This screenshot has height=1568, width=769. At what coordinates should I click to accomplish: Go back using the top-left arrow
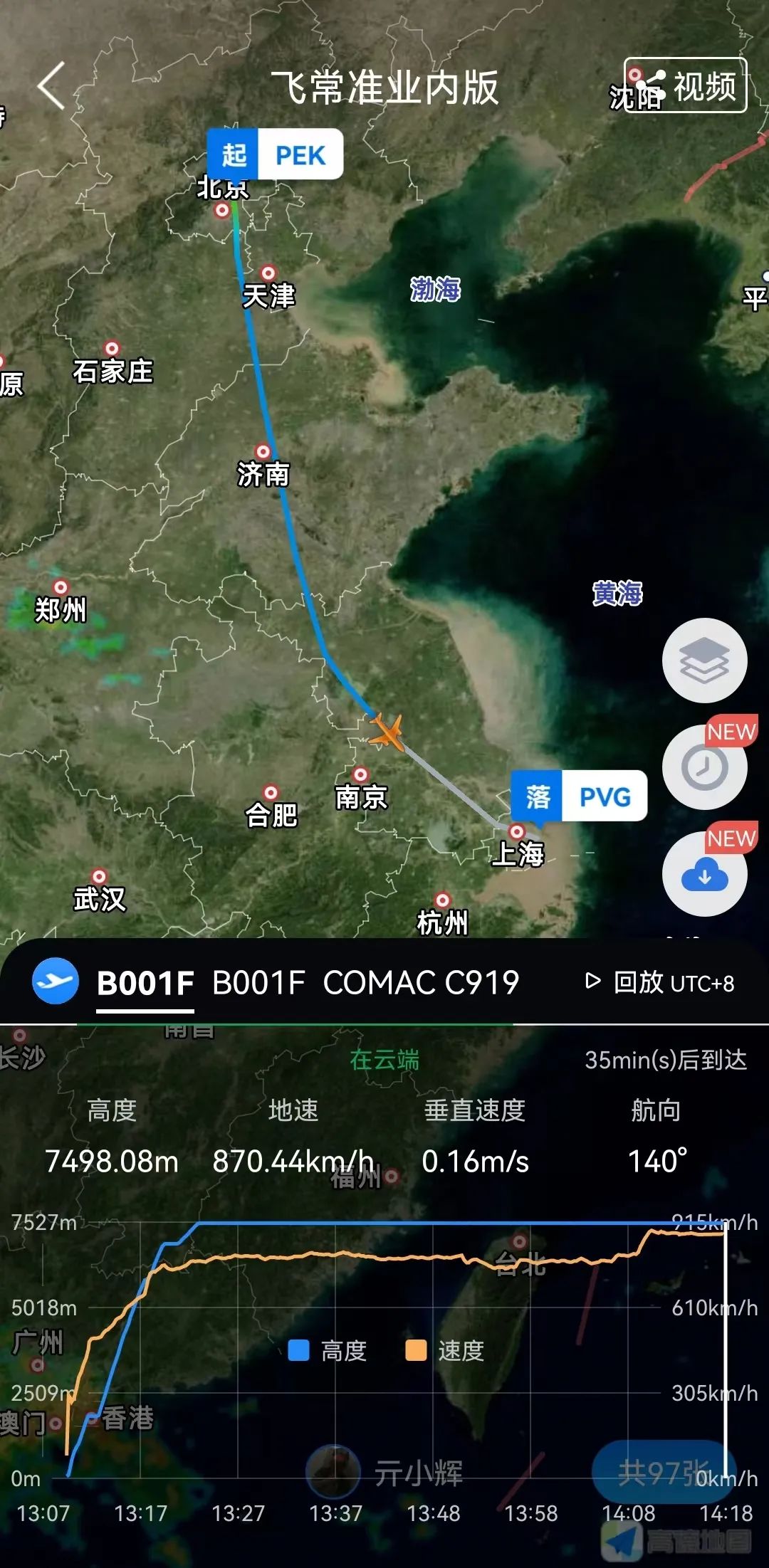pos(51,86)
